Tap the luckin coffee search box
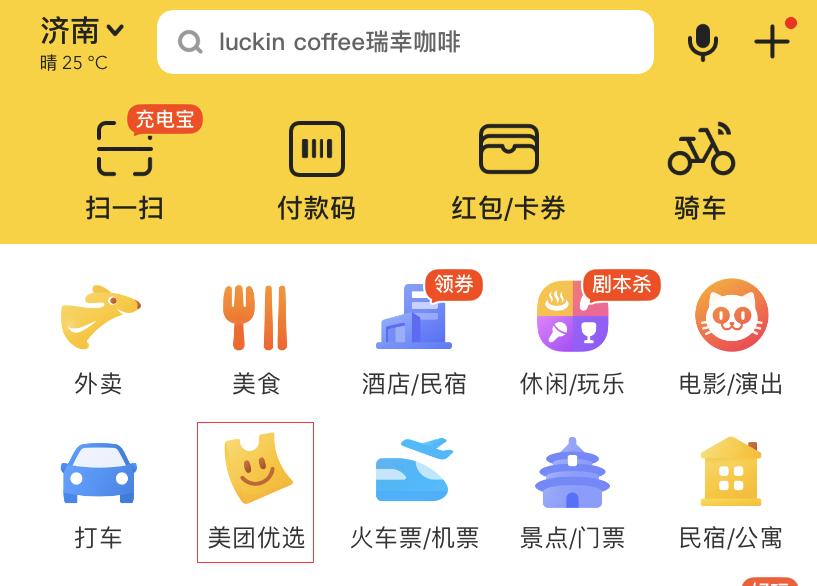 (x=405, y=42)
